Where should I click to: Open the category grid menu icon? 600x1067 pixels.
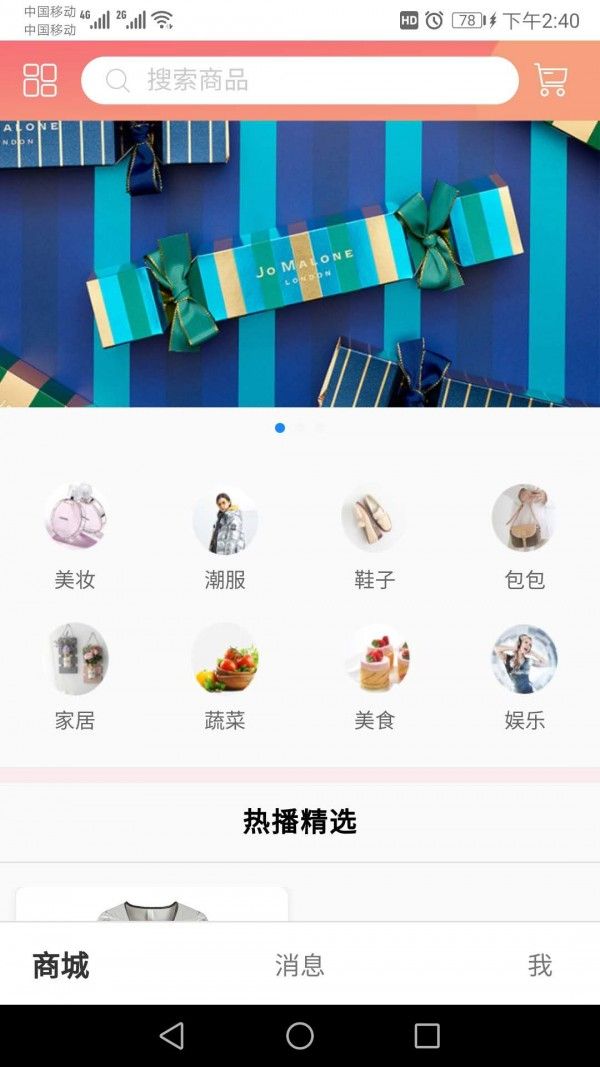[x=40, y=80]
